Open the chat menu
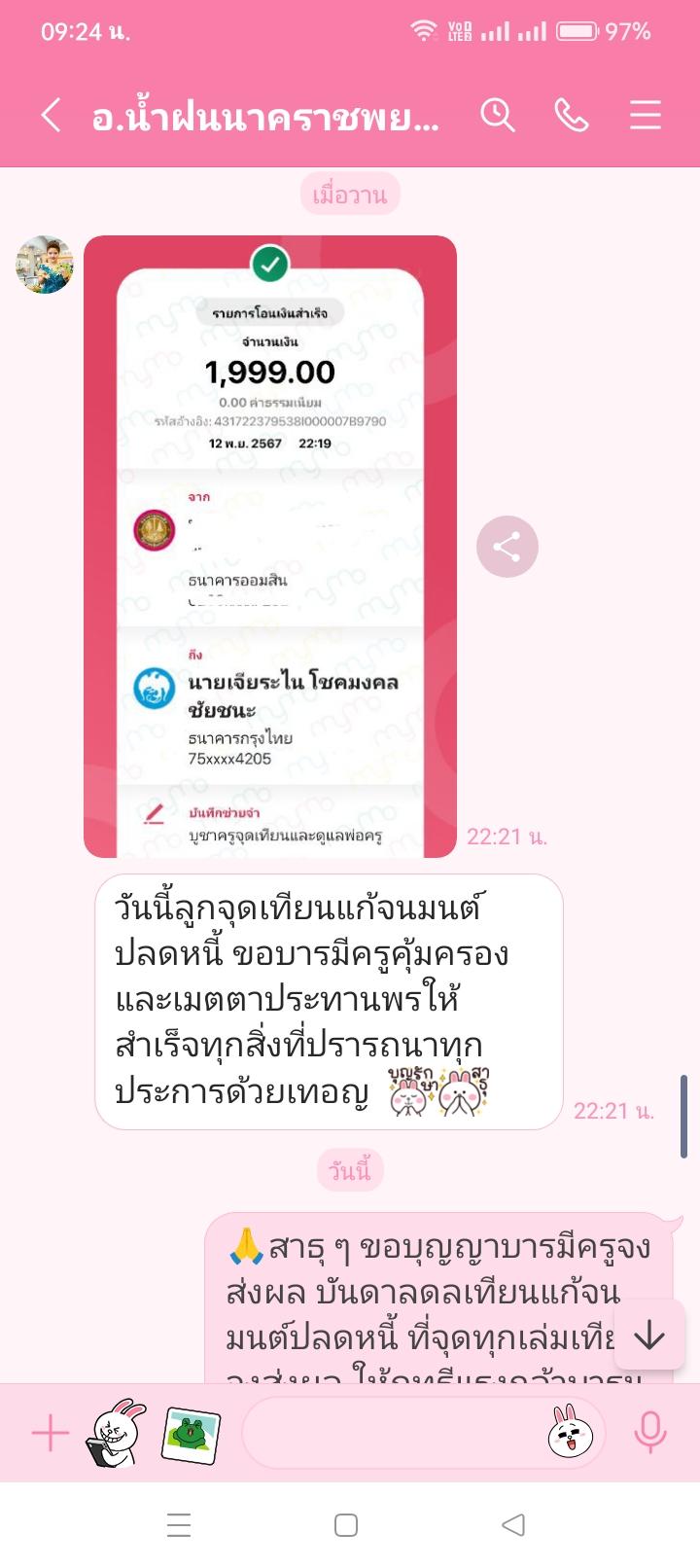 645,116
